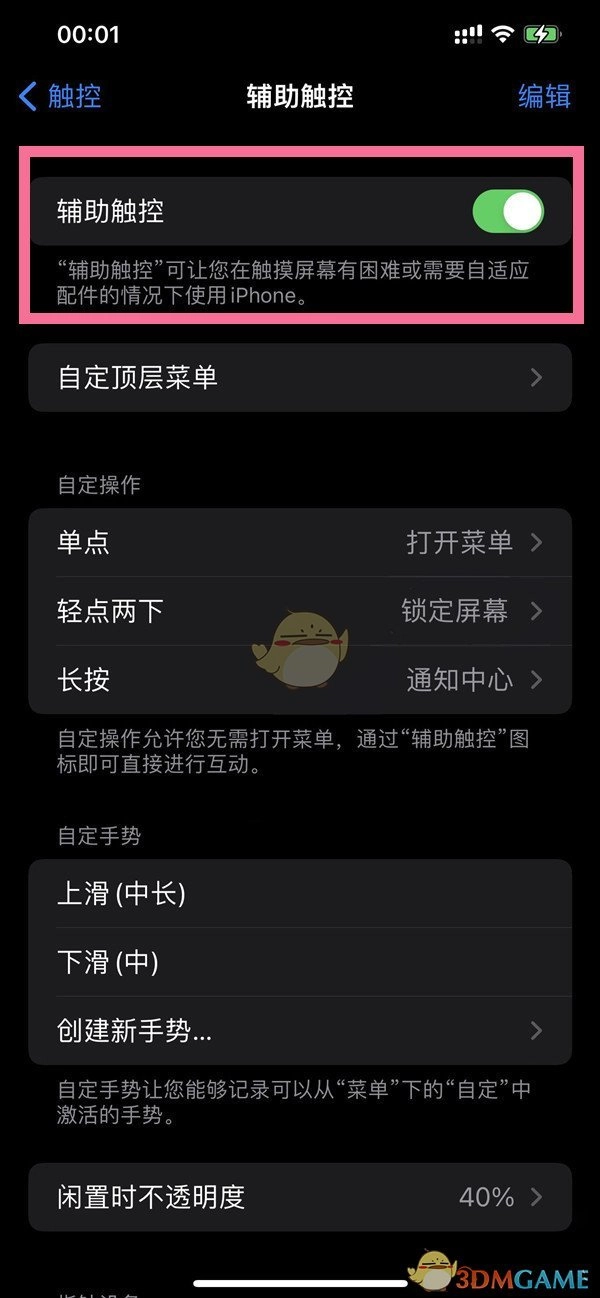Open the 下滑 (中) gesture
Image resolution: width=600 pixels, height=1298 pixels.
point(300,962)
